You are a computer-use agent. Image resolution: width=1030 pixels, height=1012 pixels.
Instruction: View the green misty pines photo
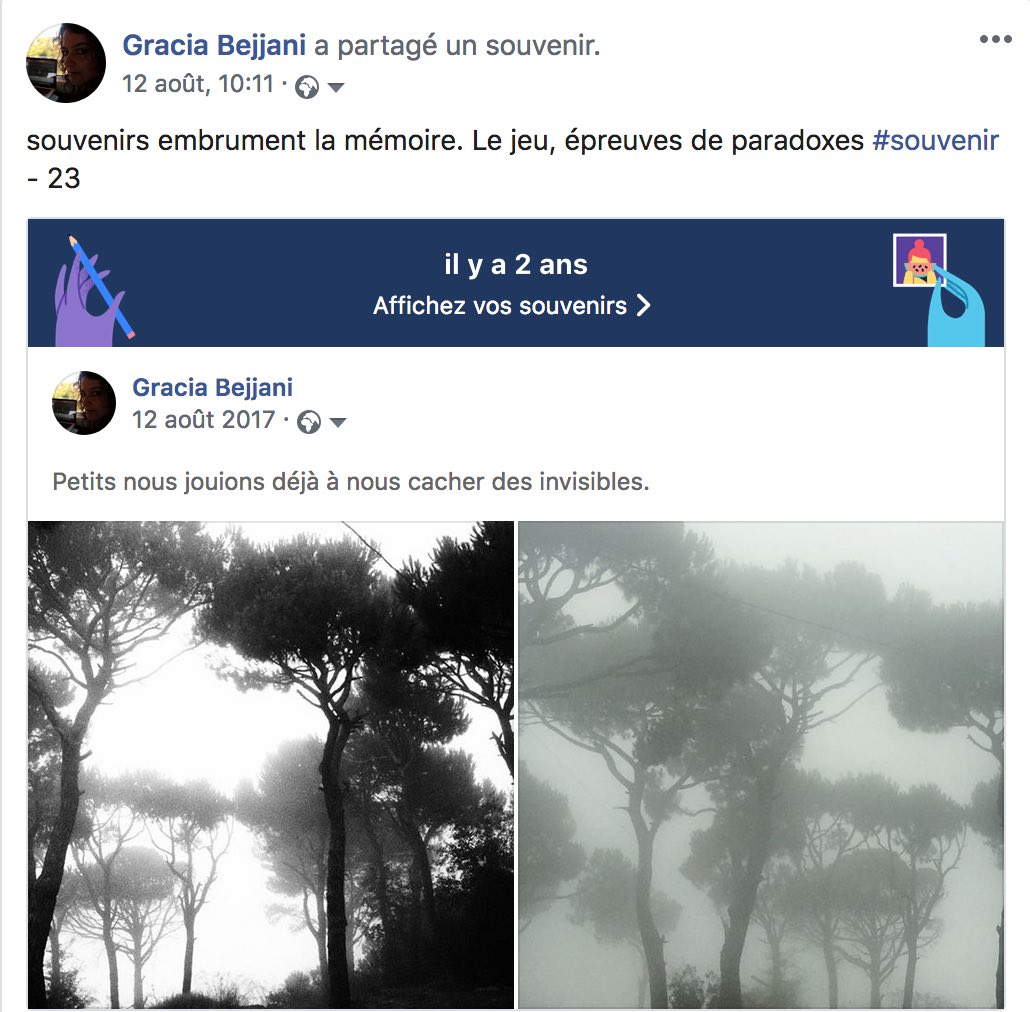(x=760, y=765)
